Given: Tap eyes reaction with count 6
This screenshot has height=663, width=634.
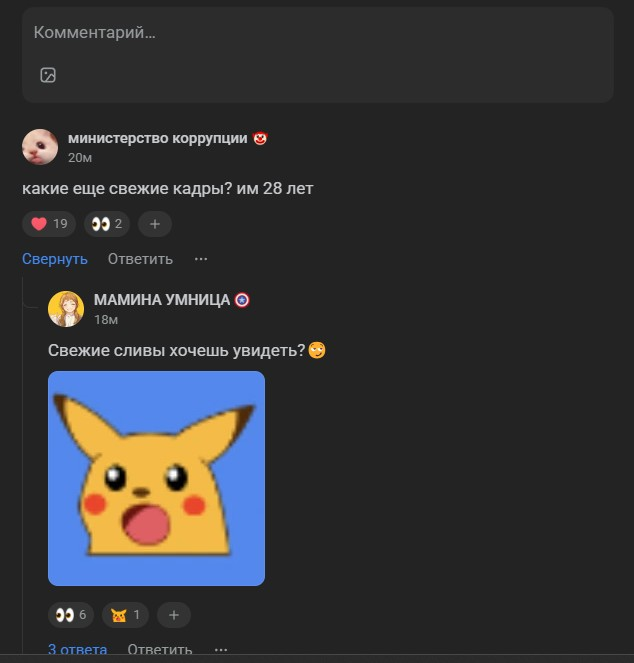Looking at the screenshot, I should pyautogui.click(x=71, y=615).
